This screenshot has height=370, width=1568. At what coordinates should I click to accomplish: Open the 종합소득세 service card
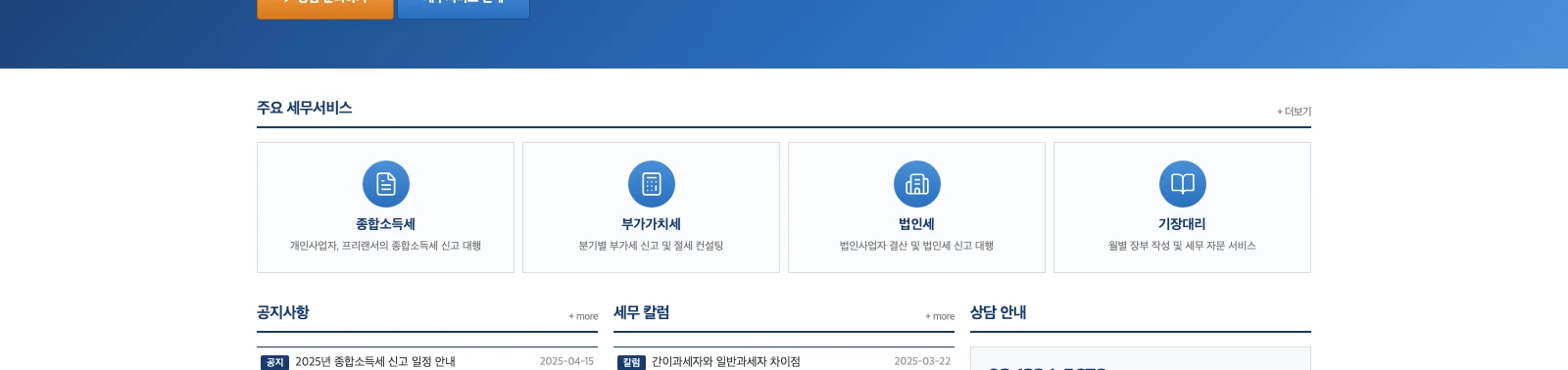click(385, 208)
